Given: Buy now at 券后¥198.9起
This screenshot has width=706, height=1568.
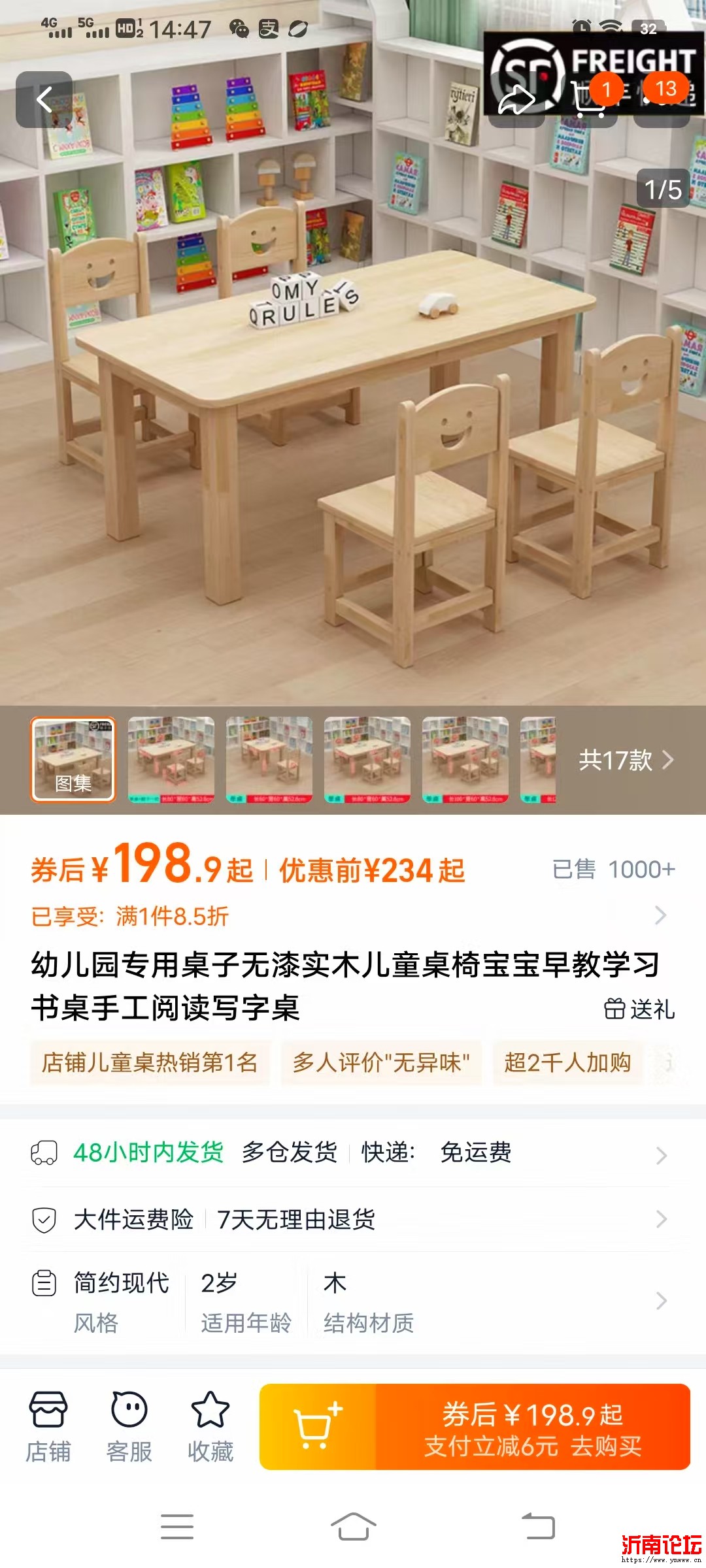Looking at the screenshot, I should 533,1427.
